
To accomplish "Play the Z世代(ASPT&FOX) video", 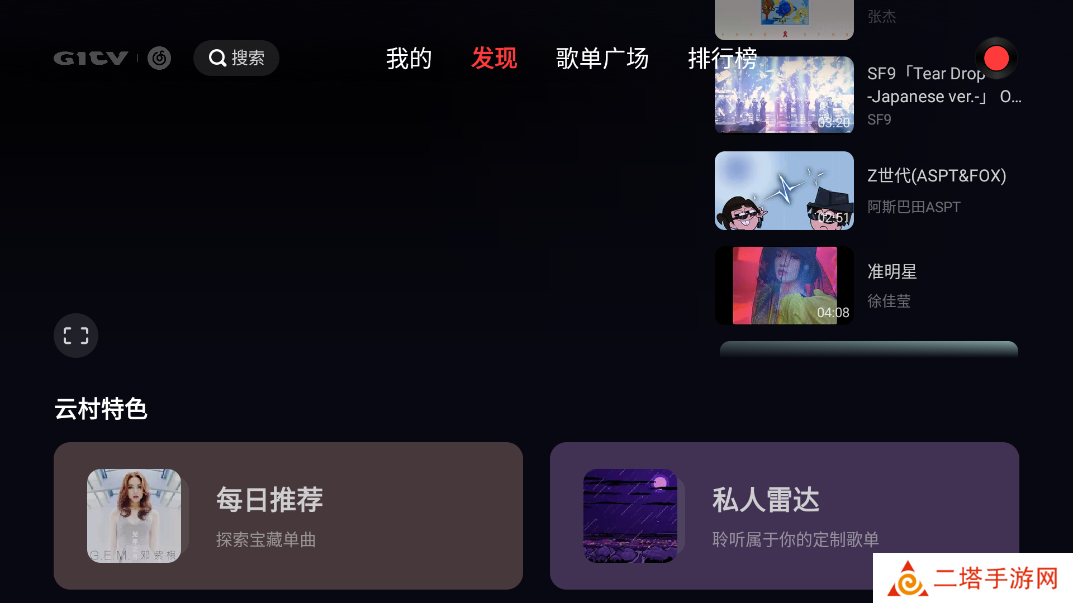I will [785, 190].
